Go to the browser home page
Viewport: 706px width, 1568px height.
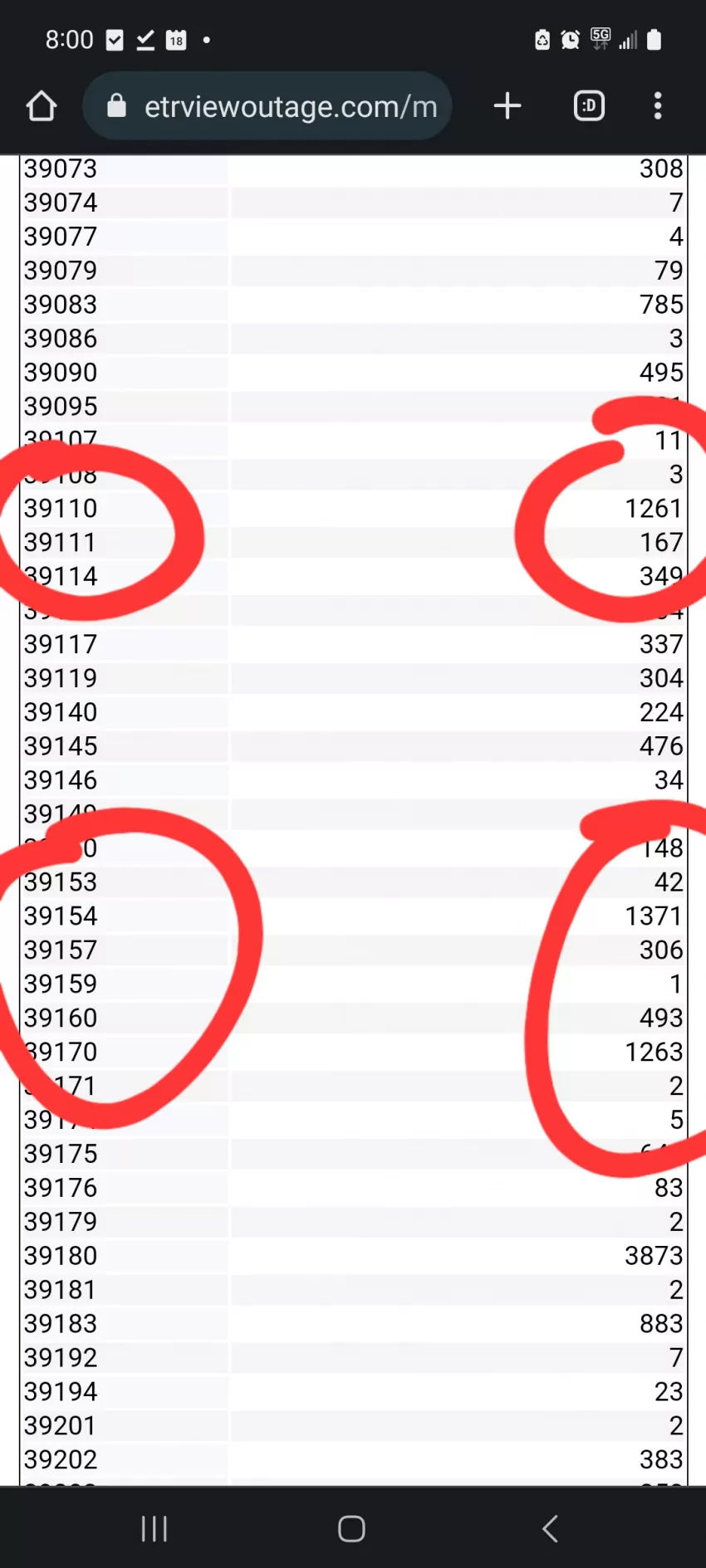pos(41,106)
